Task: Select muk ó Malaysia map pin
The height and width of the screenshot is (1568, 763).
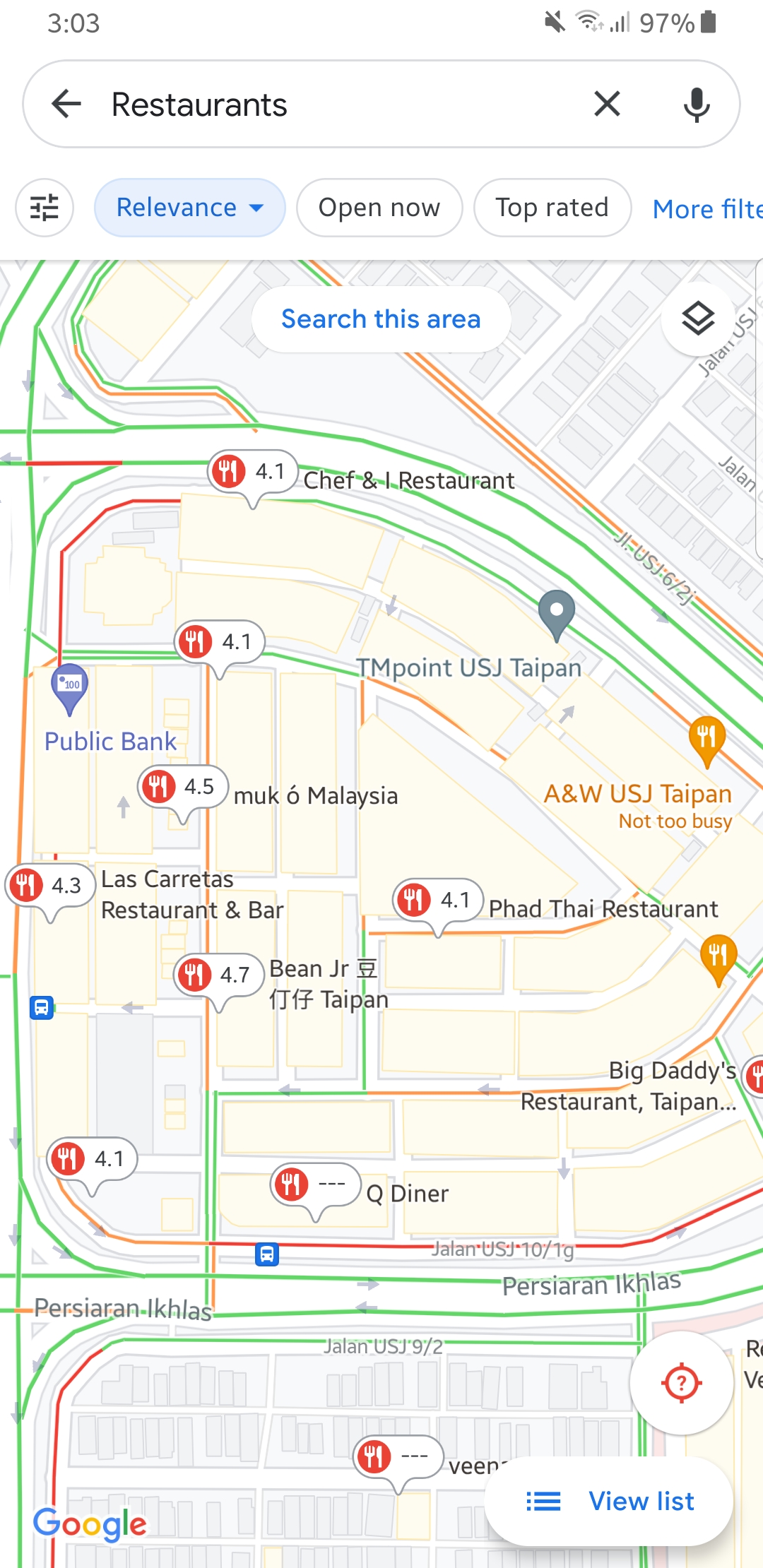Action: point(182,788)
